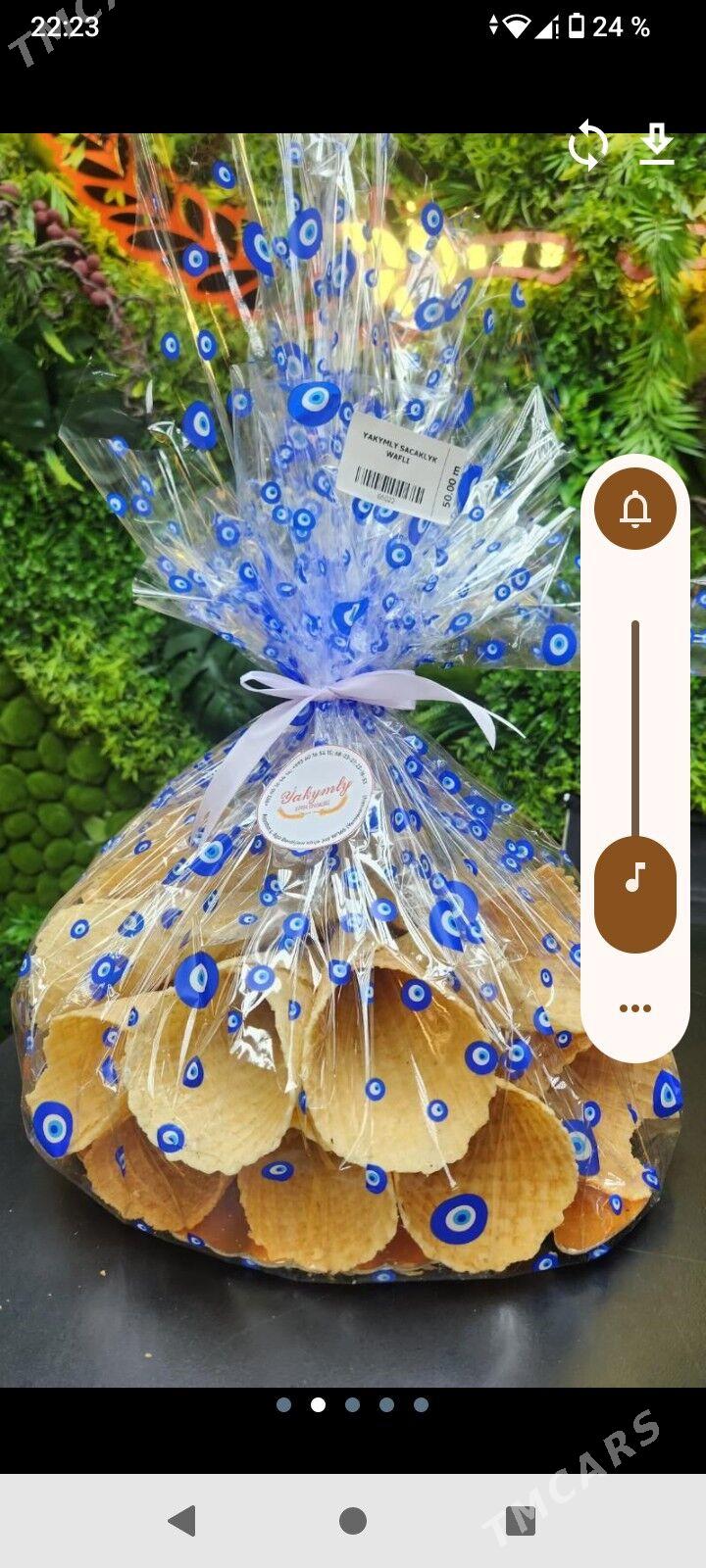Jump to the third image page dot
Image resolution: width=706 pixels, height=1568 pixels.
click(x=352, y=1404)
